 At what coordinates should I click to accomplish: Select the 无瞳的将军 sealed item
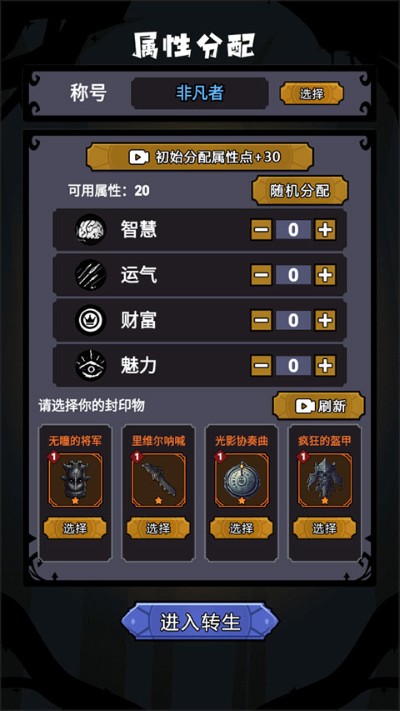tap(75, 528)
